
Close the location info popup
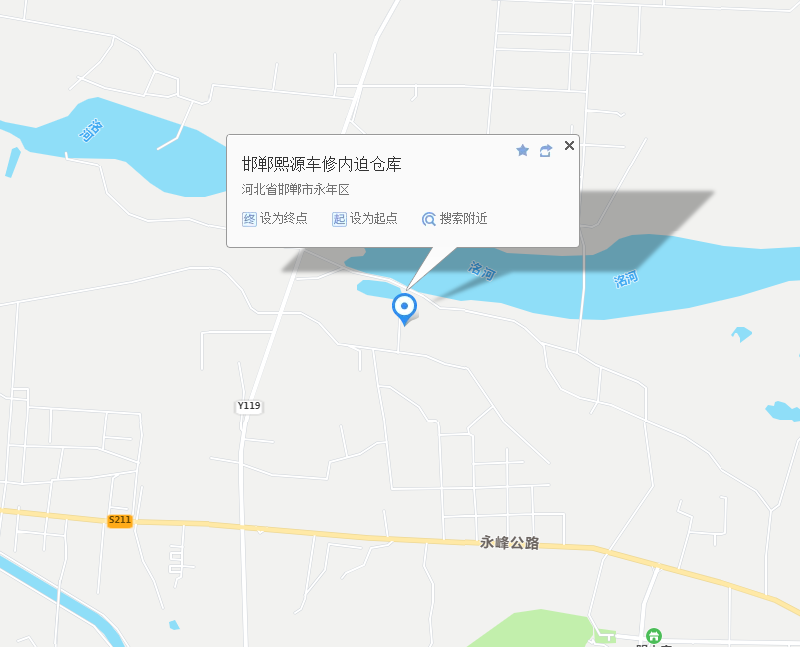570,146
